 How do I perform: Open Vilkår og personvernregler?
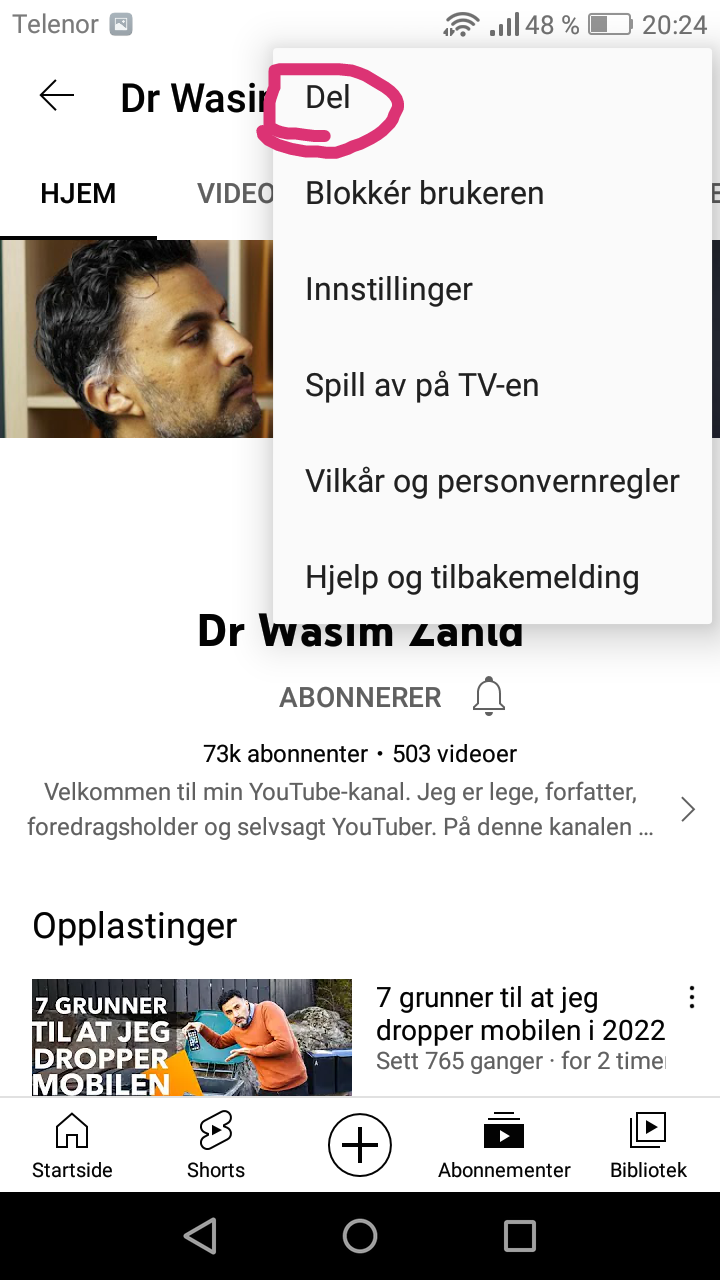point(492,481)
